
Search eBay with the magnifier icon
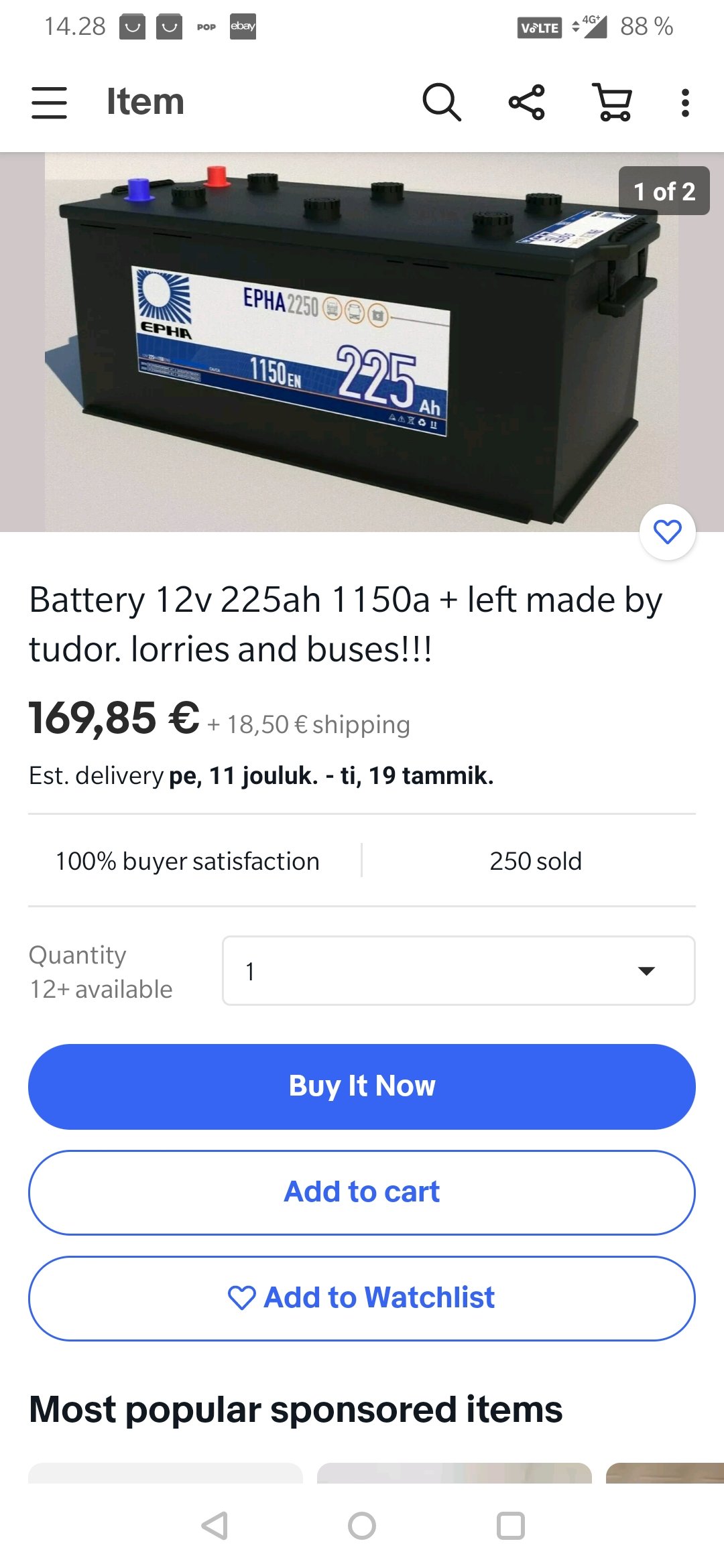[x=442, y=103]
